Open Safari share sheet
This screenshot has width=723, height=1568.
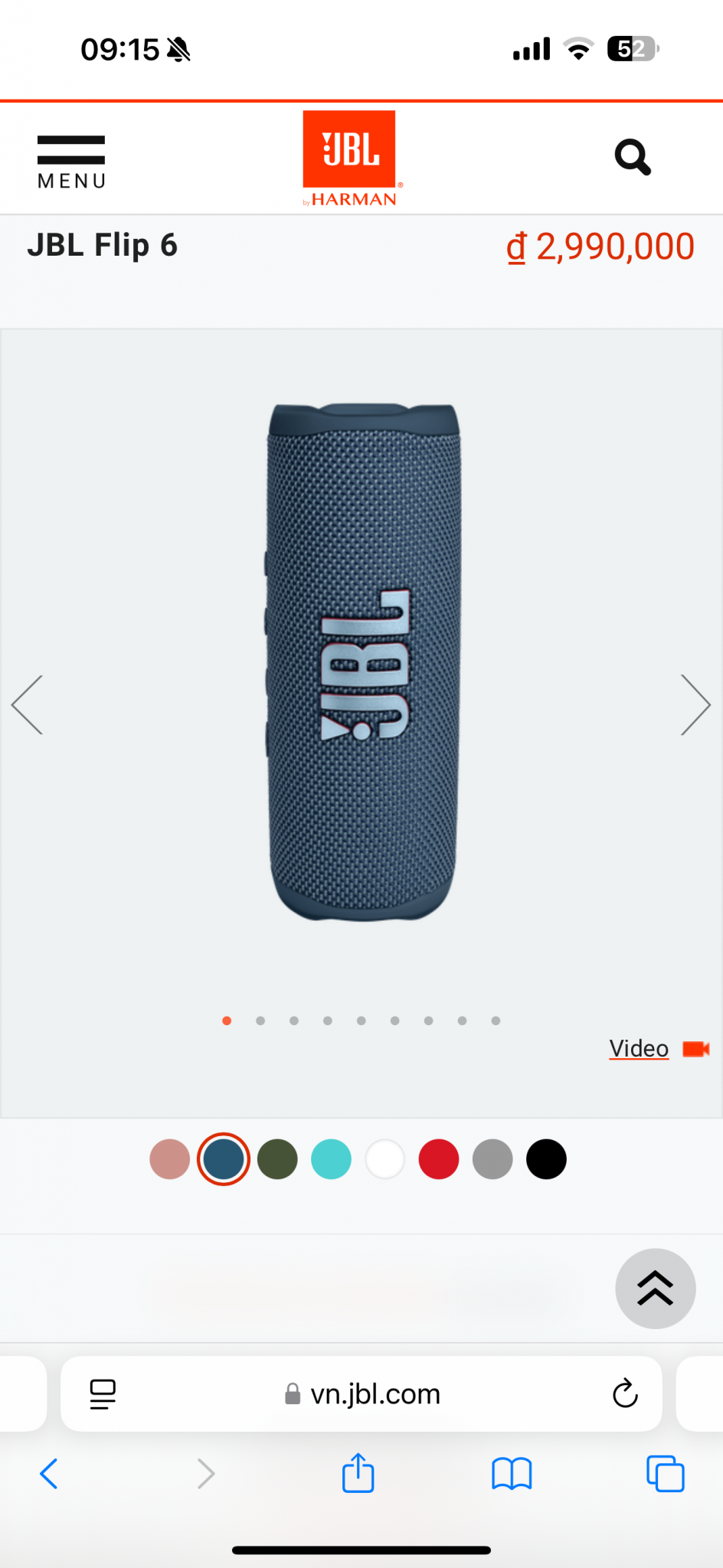pyautogui.click(x=358, y=1473)
